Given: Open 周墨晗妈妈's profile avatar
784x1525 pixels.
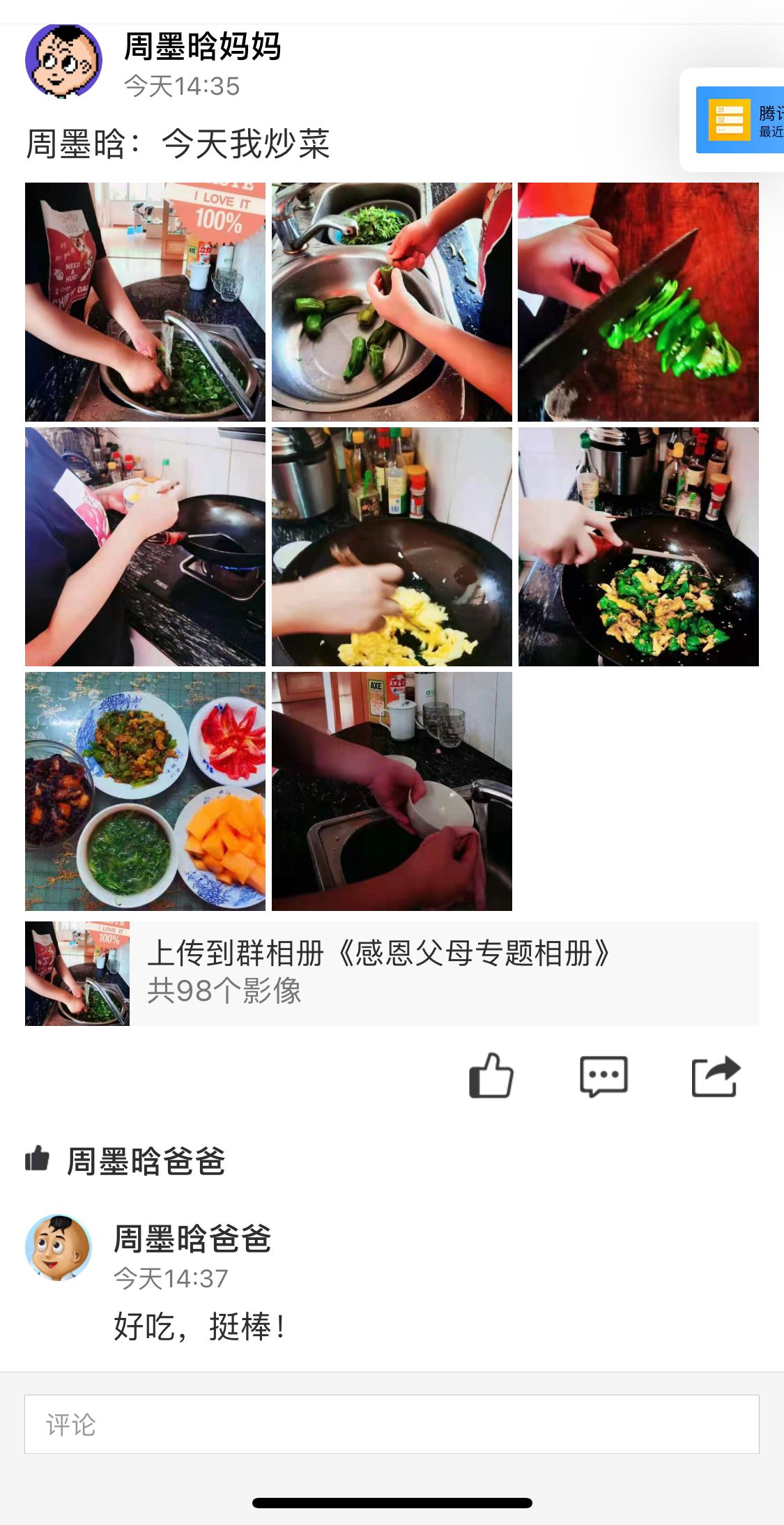Looking at the screenshot, I should [x=63, y=61].
